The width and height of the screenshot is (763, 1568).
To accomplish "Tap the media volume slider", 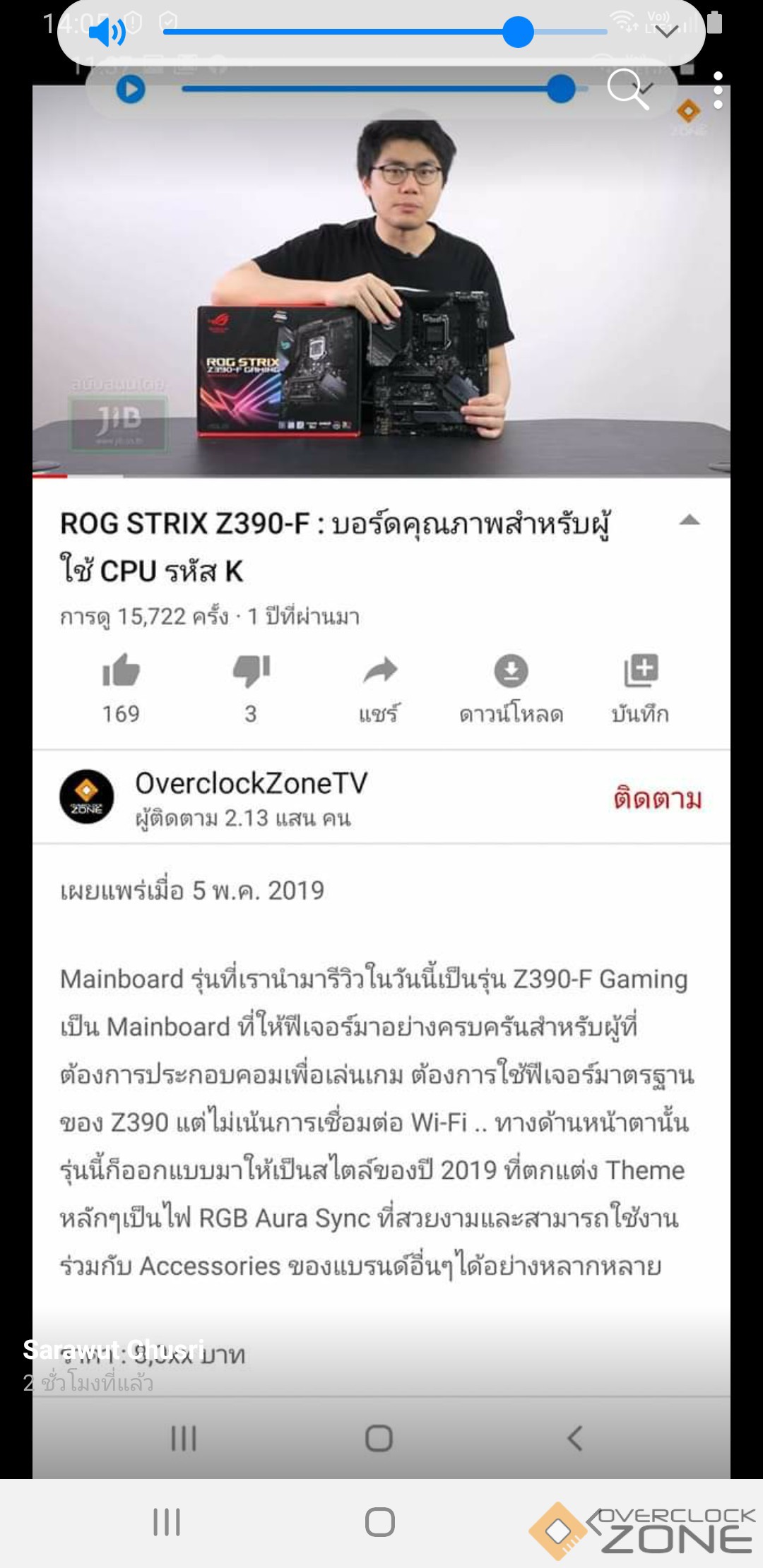I will coord(385,32).
